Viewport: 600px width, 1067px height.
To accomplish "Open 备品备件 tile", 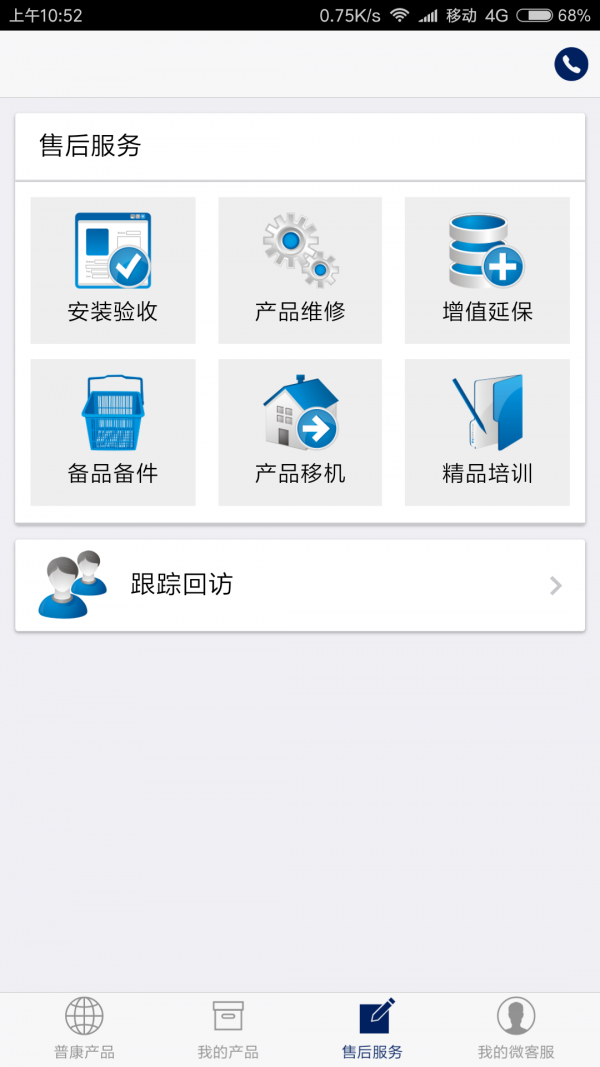I will (113, 432).
